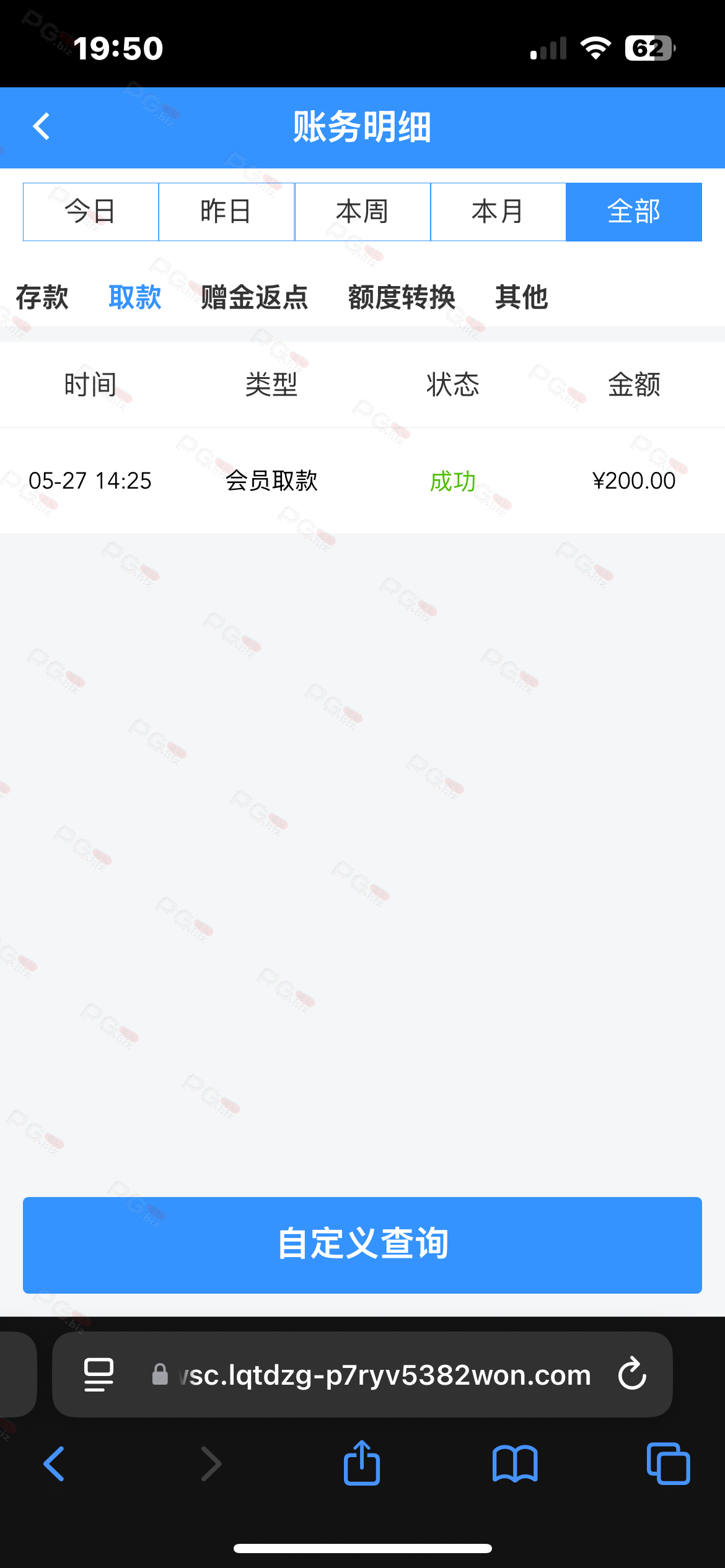The image size is (725, 1568).
Task: Open browser bookmarks
Action: 515,1464
